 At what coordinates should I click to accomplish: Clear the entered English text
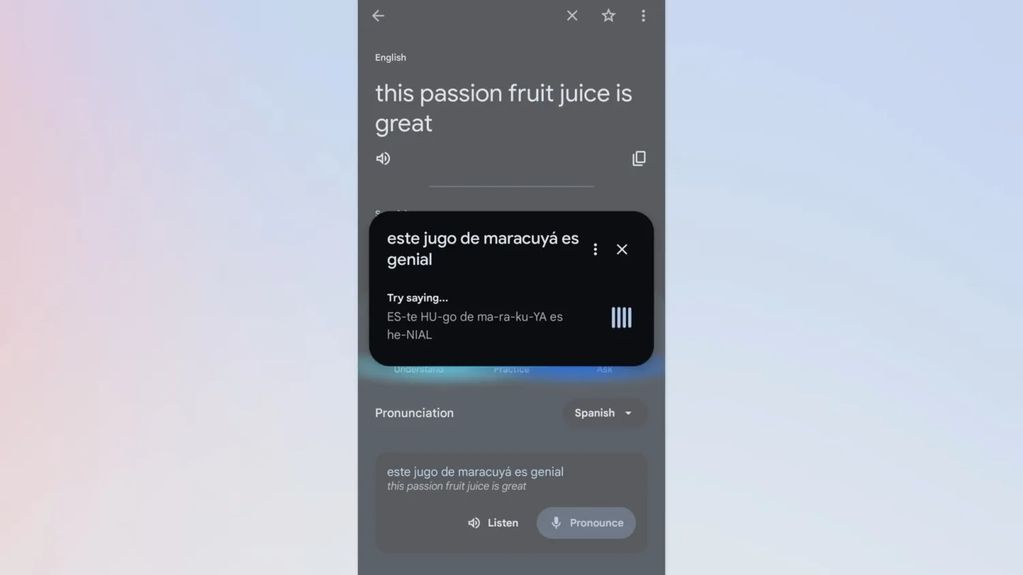[x=572, y=16]
